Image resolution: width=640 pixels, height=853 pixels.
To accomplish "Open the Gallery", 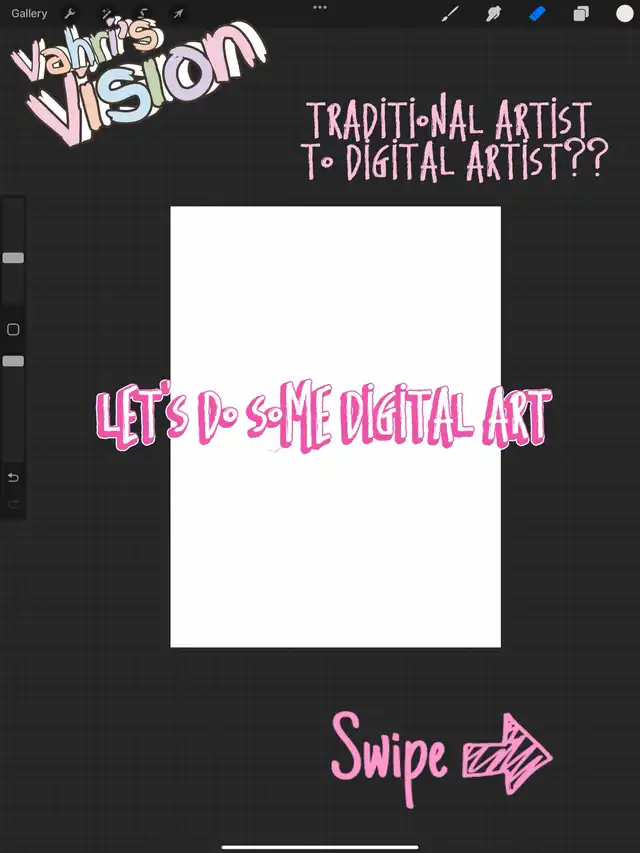I will pos(29,14).
